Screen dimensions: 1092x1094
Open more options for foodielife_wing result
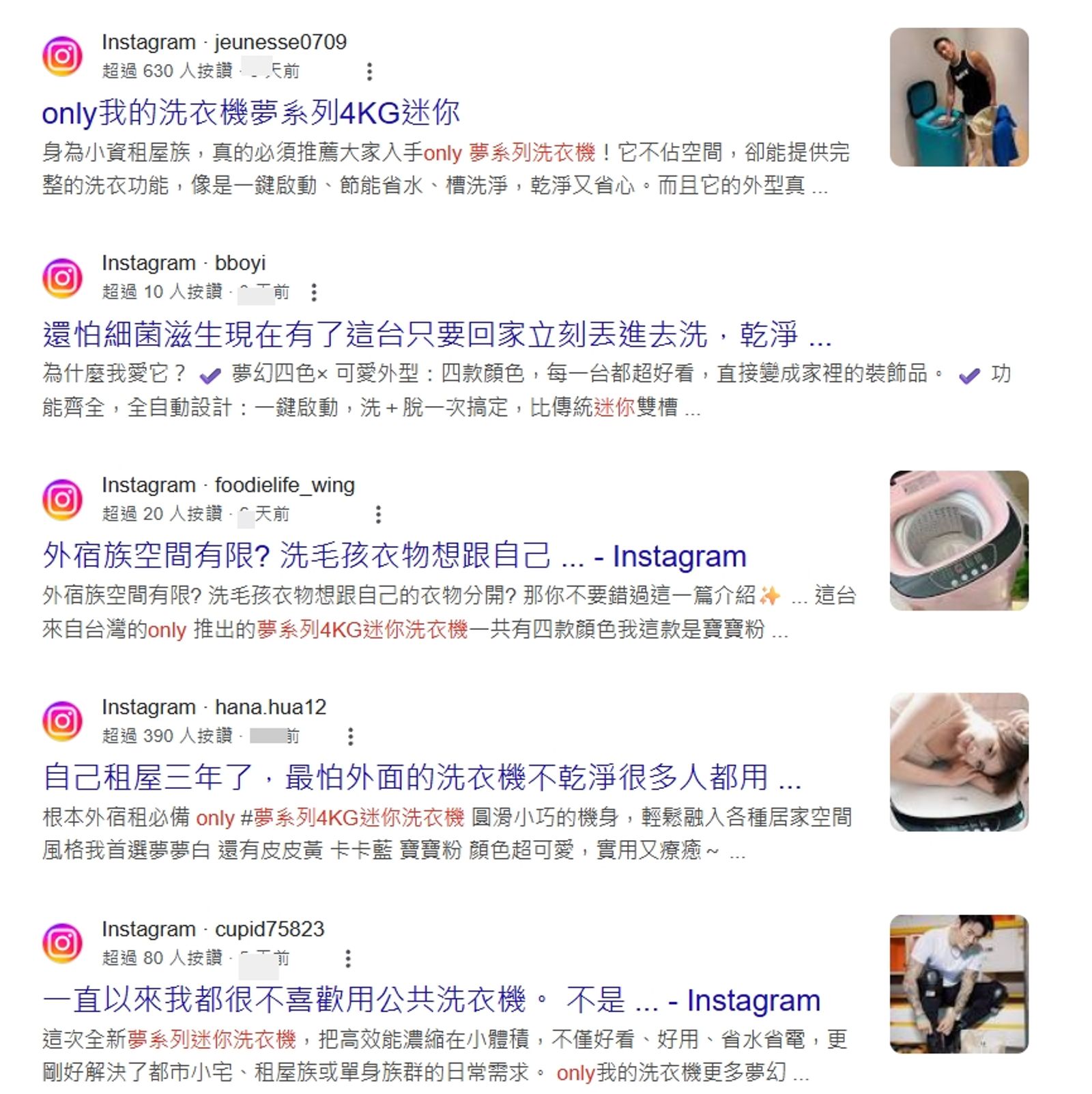pos(378,514)
